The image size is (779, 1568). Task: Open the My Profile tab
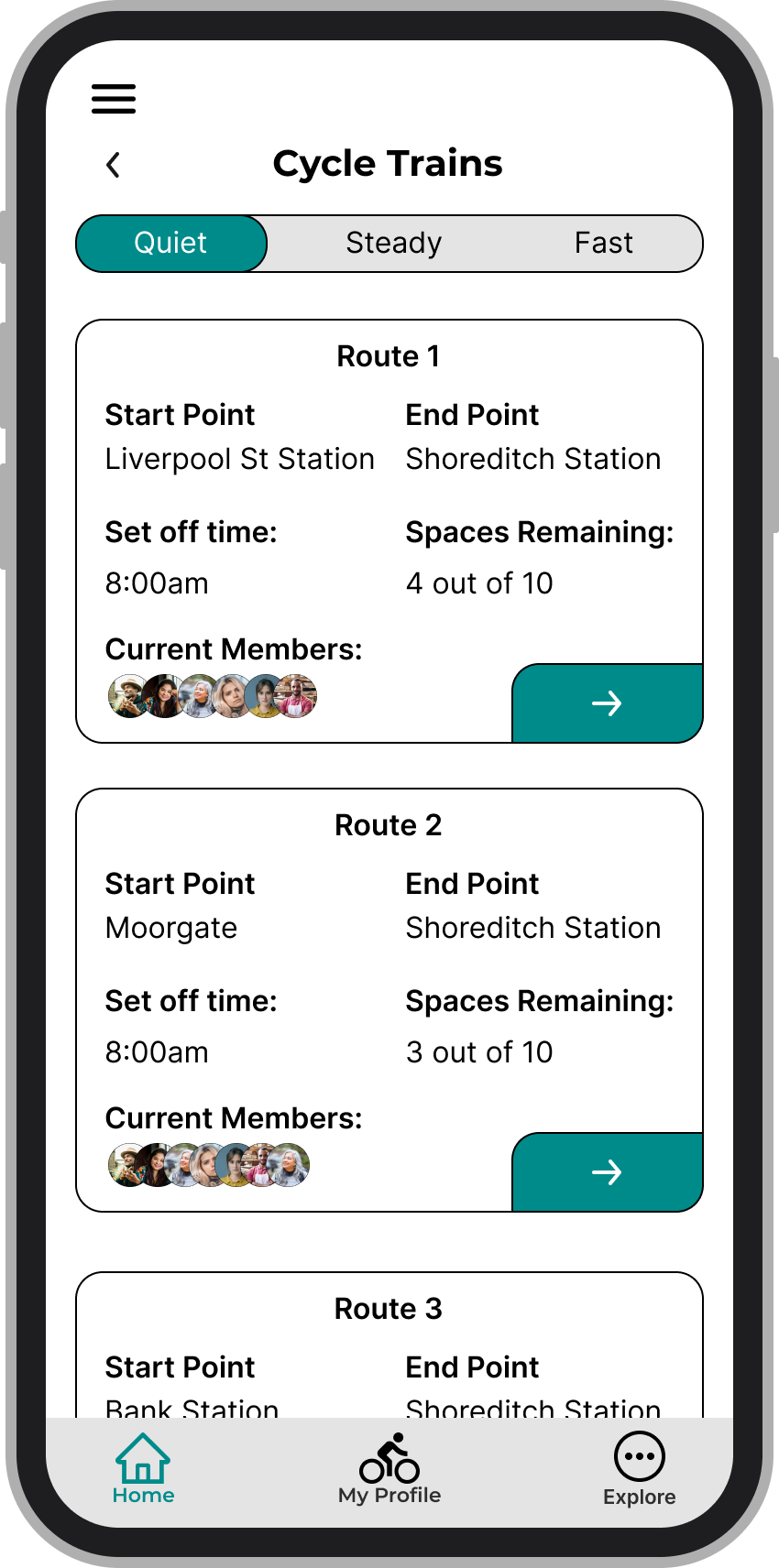click(x=389, y=1469)
